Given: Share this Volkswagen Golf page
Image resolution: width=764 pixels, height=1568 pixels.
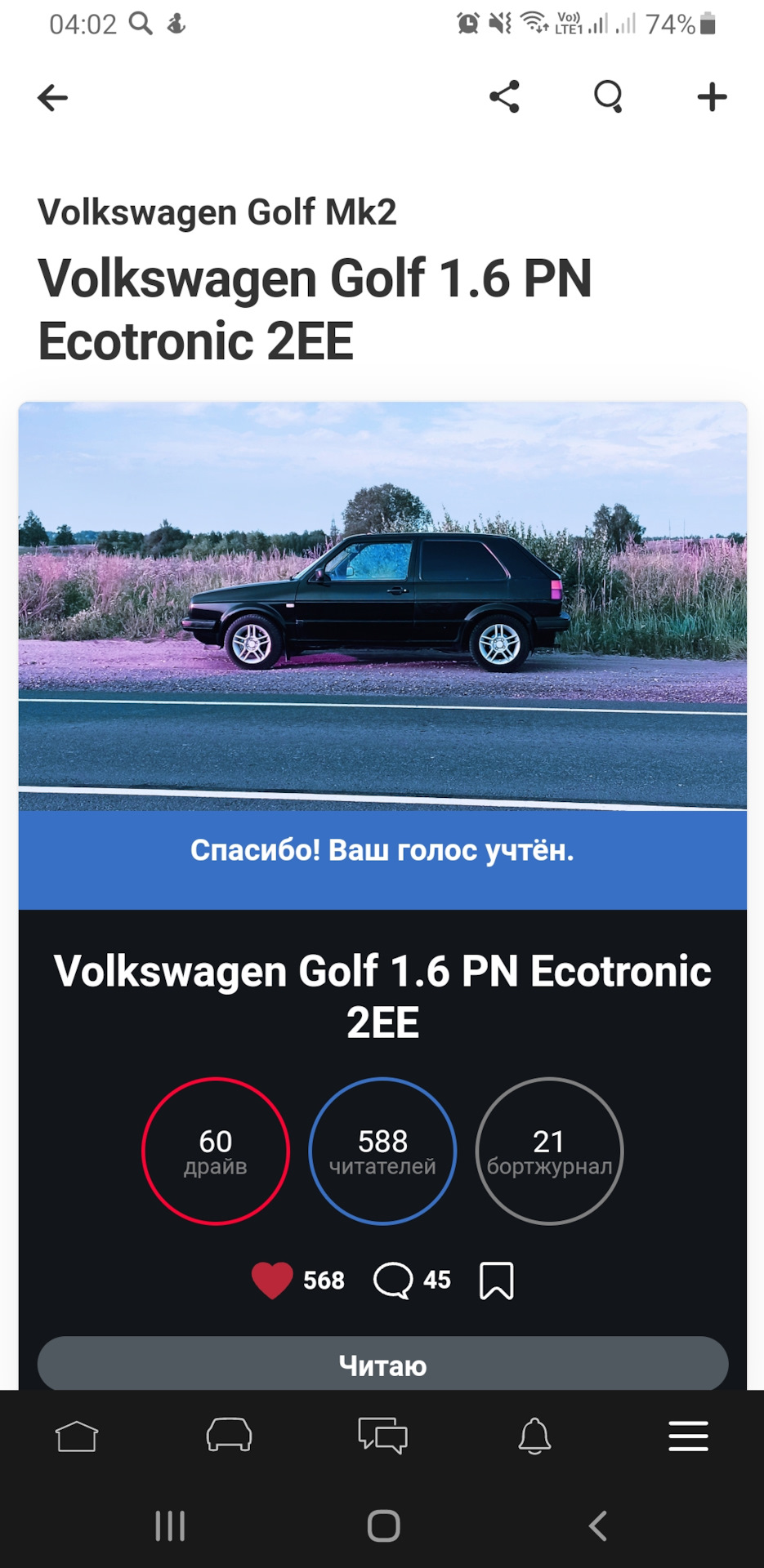Looking at the screenshot, I should (504, 97).
